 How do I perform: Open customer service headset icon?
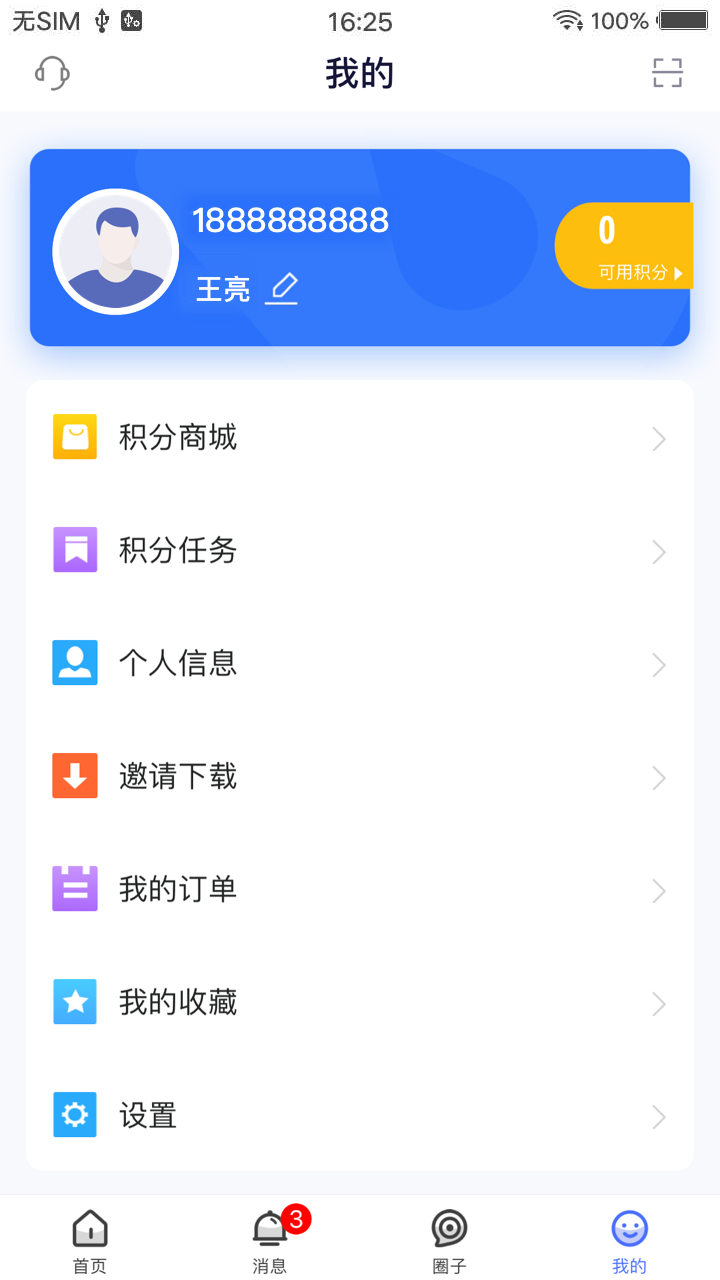(52, 73)
